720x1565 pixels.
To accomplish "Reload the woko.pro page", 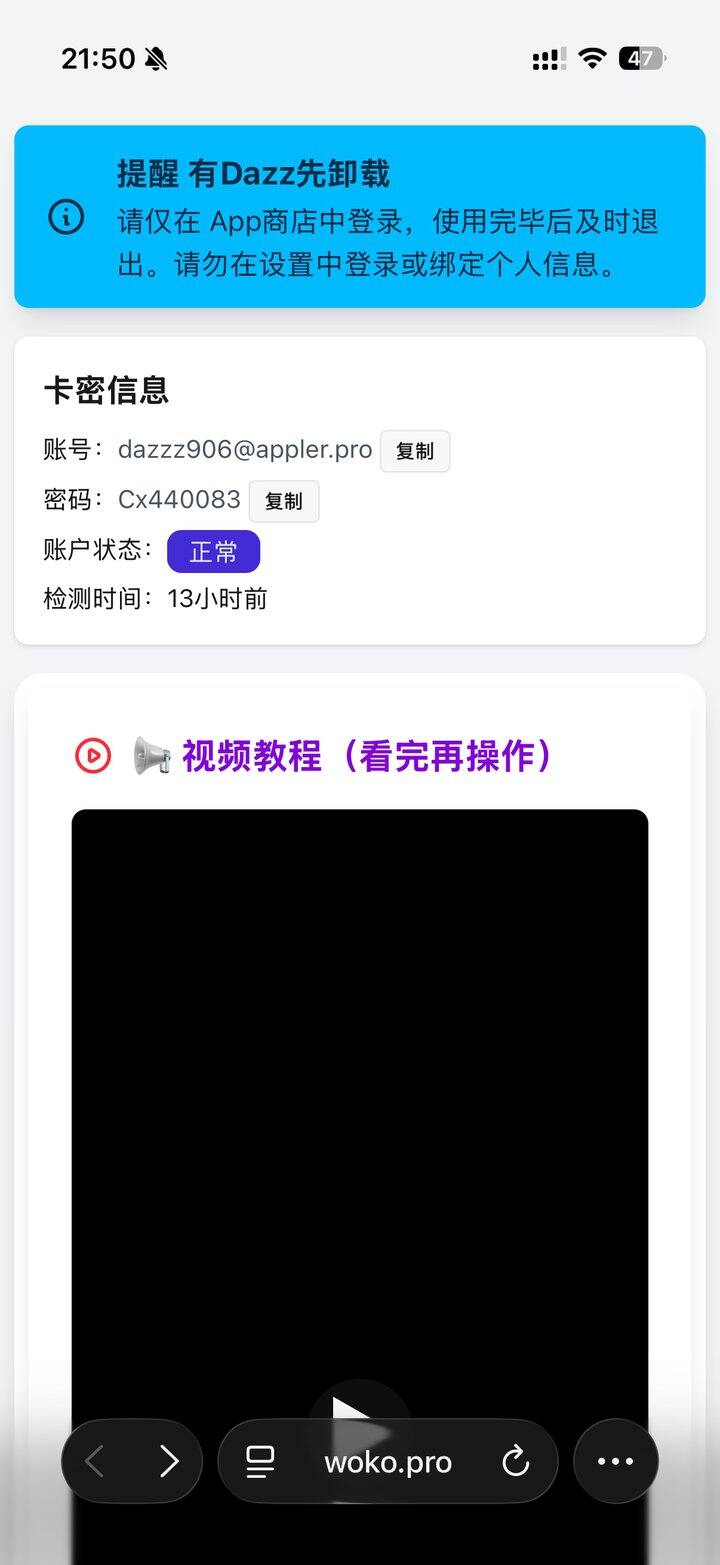I will [515, 1462].
